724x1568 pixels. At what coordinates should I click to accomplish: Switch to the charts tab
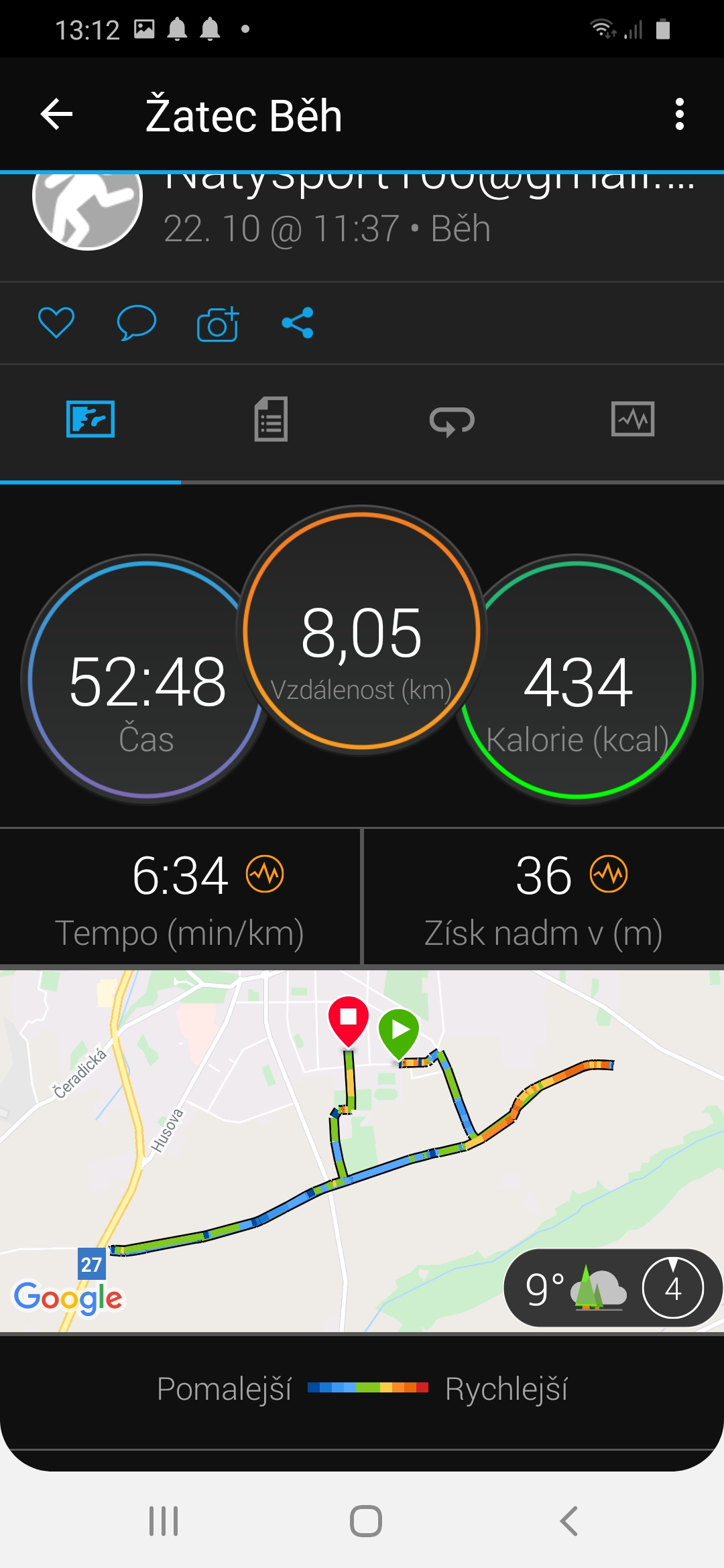633,419
